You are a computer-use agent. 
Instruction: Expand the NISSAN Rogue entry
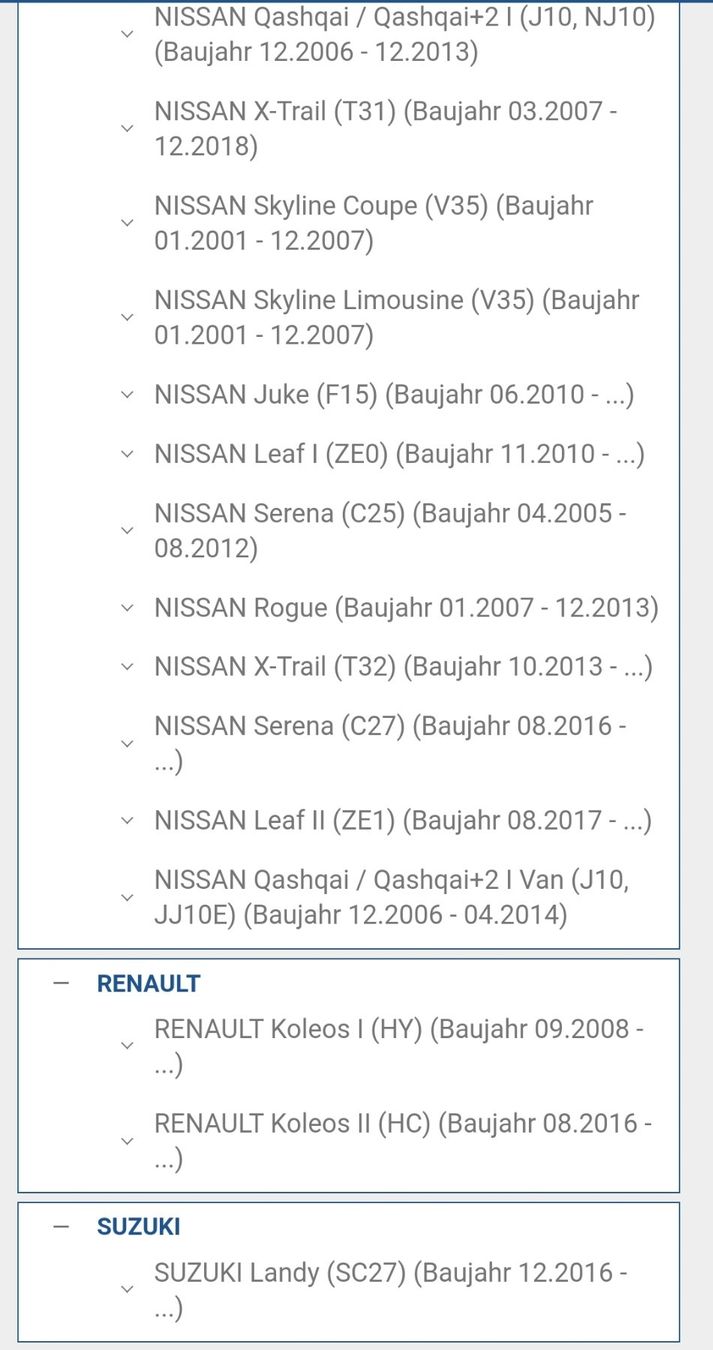(126, 608)
